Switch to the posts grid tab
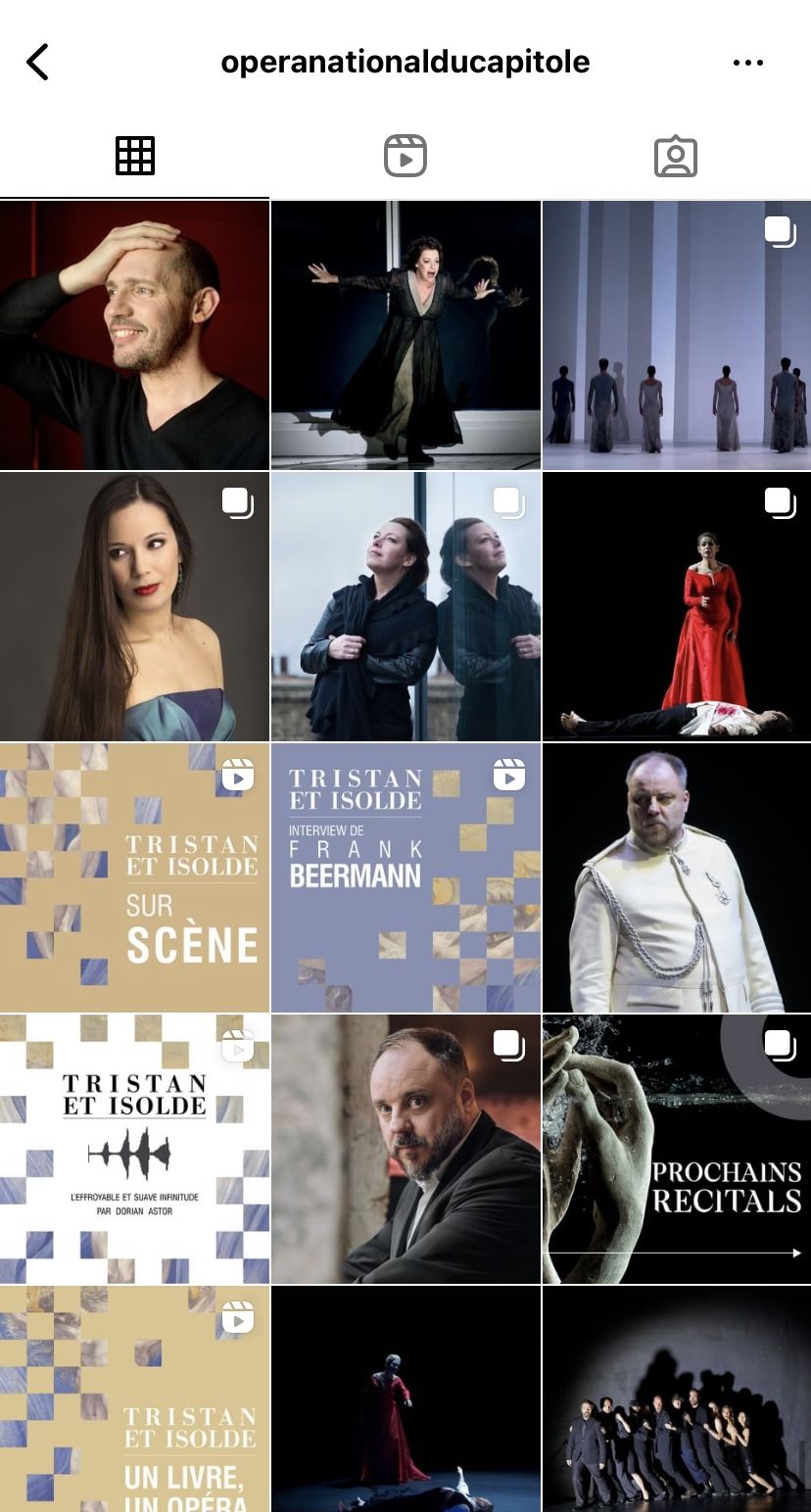 (x=134, y=157)
